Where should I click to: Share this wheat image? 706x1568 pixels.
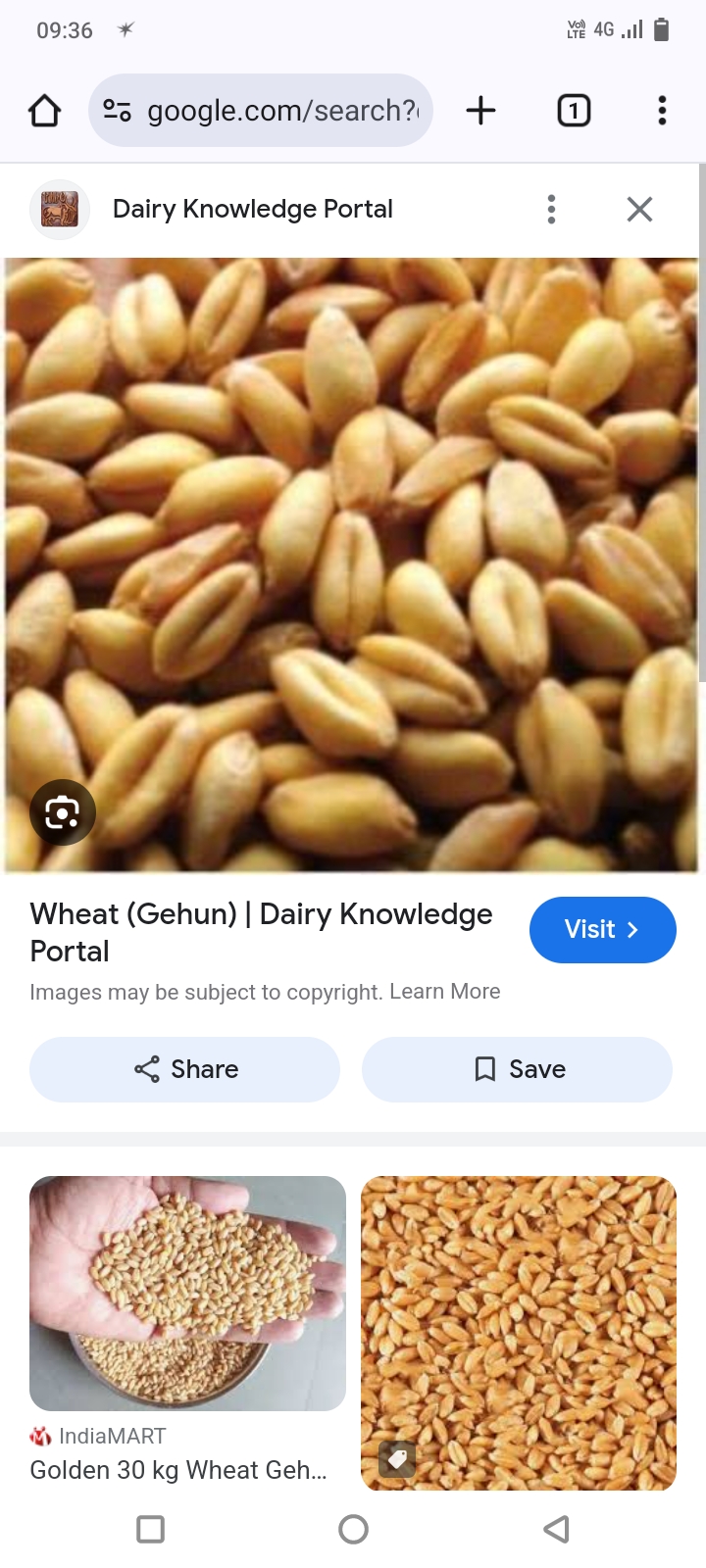[184, 1069]
